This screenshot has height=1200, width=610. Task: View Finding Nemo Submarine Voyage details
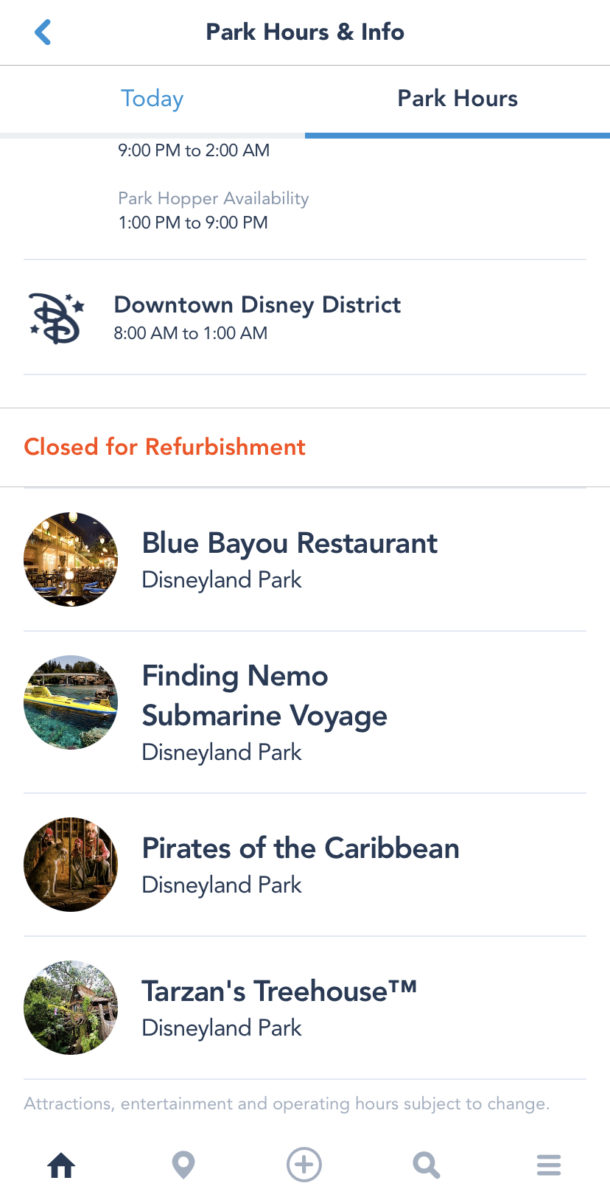point(264,712)
